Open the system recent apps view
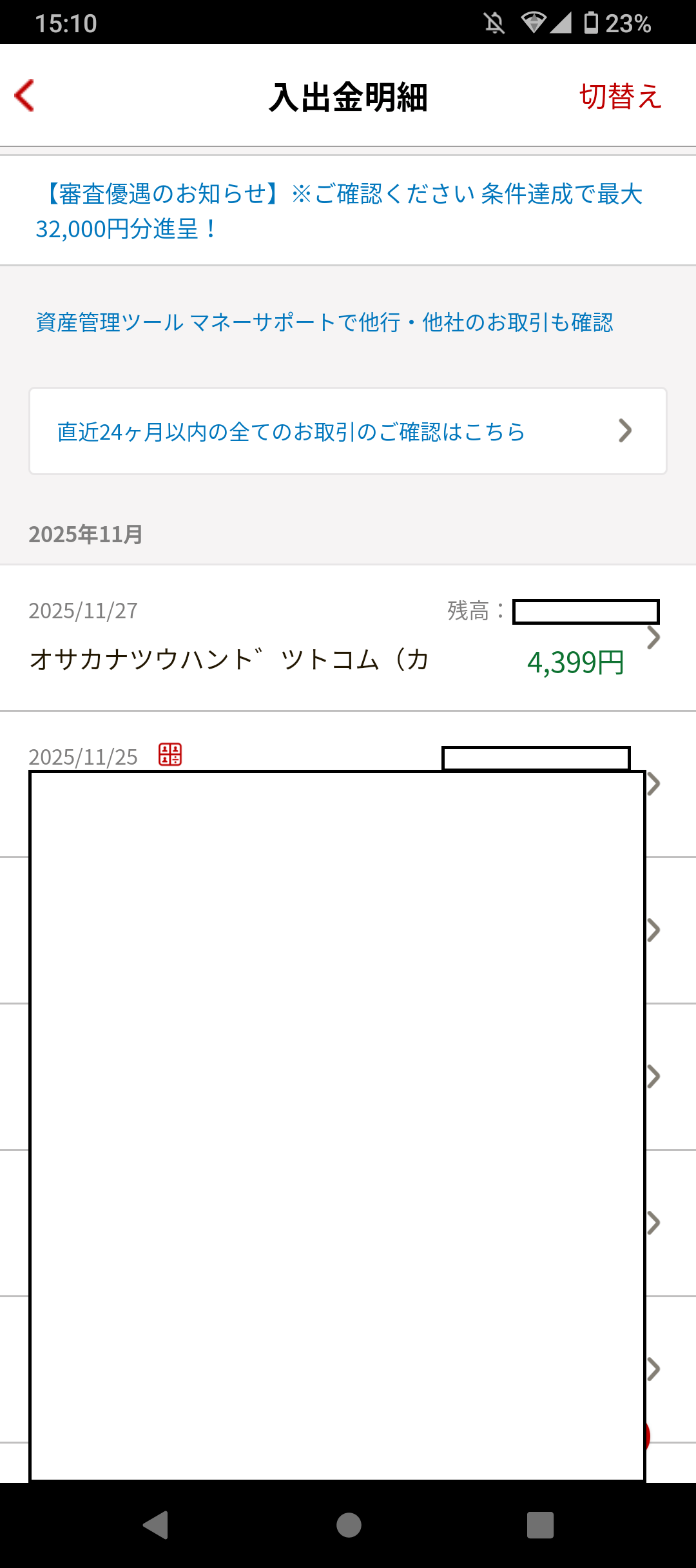 click(x=540, y=1525)
